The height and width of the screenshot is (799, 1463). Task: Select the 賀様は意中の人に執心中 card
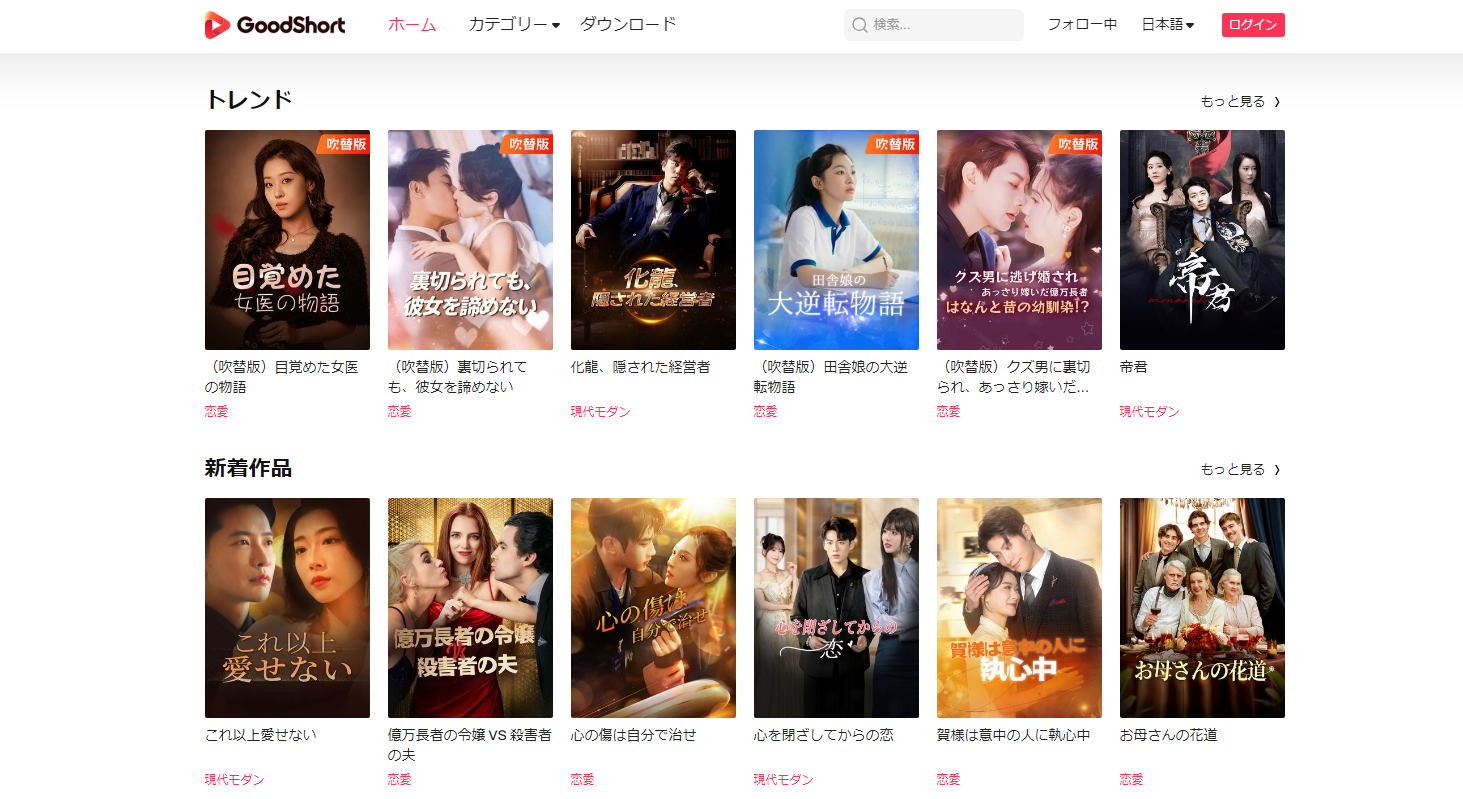coord(1019,608)
